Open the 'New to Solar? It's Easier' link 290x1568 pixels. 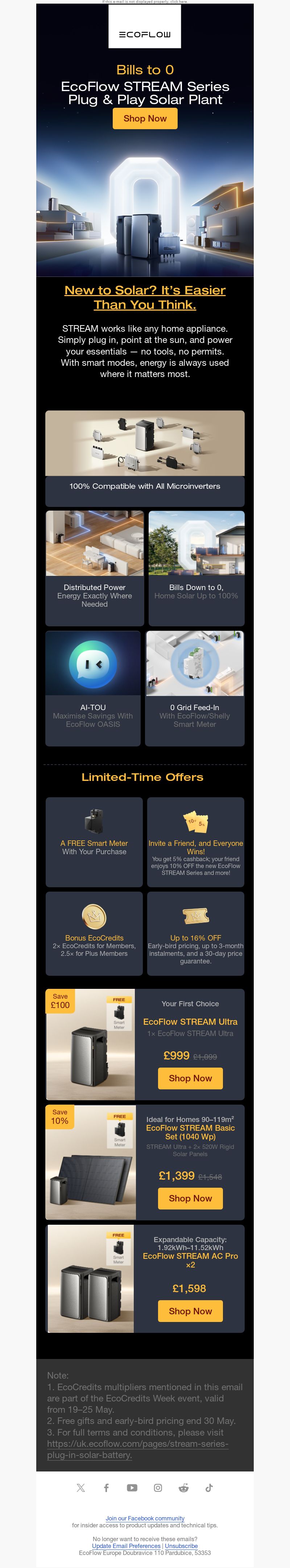(145, 297)
